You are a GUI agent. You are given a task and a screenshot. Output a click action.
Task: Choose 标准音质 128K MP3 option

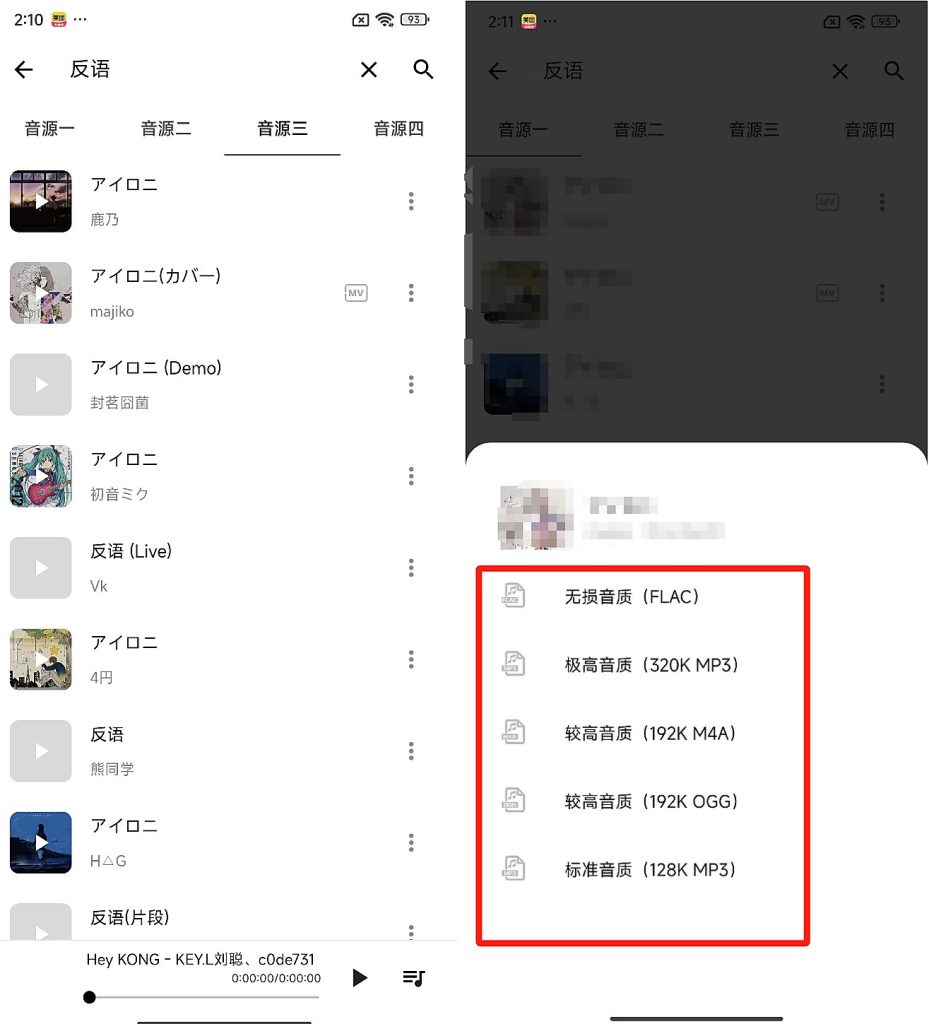(x=650, y=869)
